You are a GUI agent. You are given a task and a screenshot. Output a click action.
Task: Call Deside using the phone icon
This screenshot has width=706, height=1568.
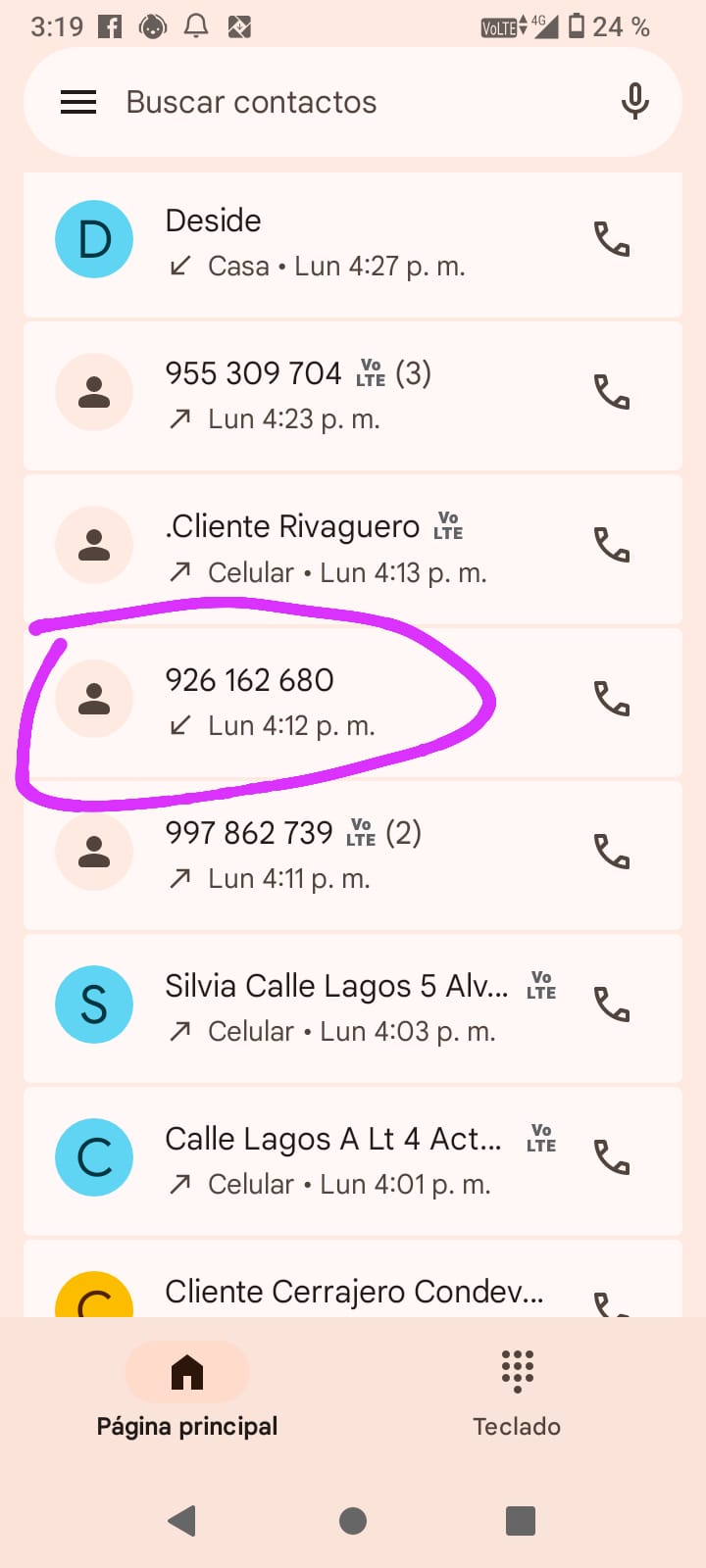click(x=612, y=239)
